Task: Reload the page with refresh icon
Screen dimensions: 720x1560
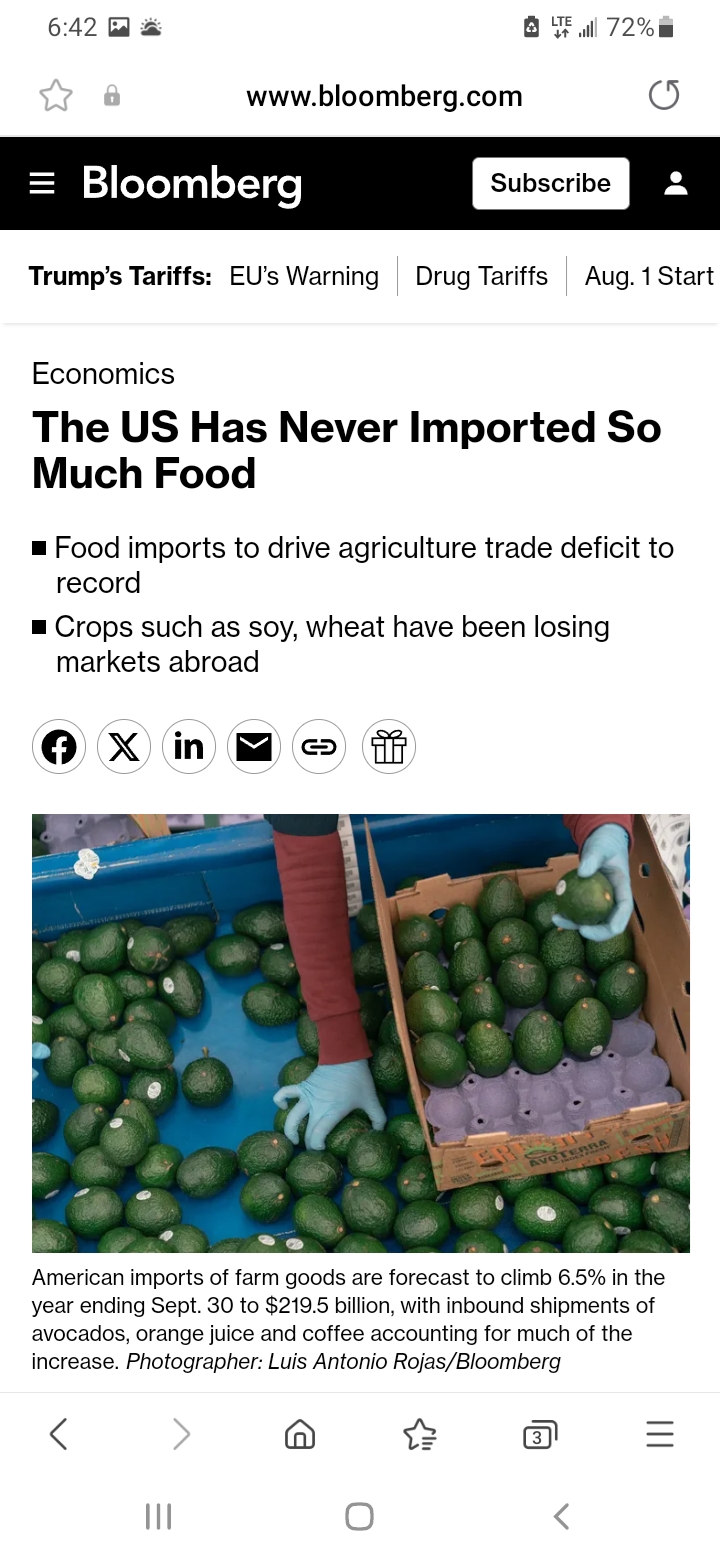Action: (x=664, y=95)
